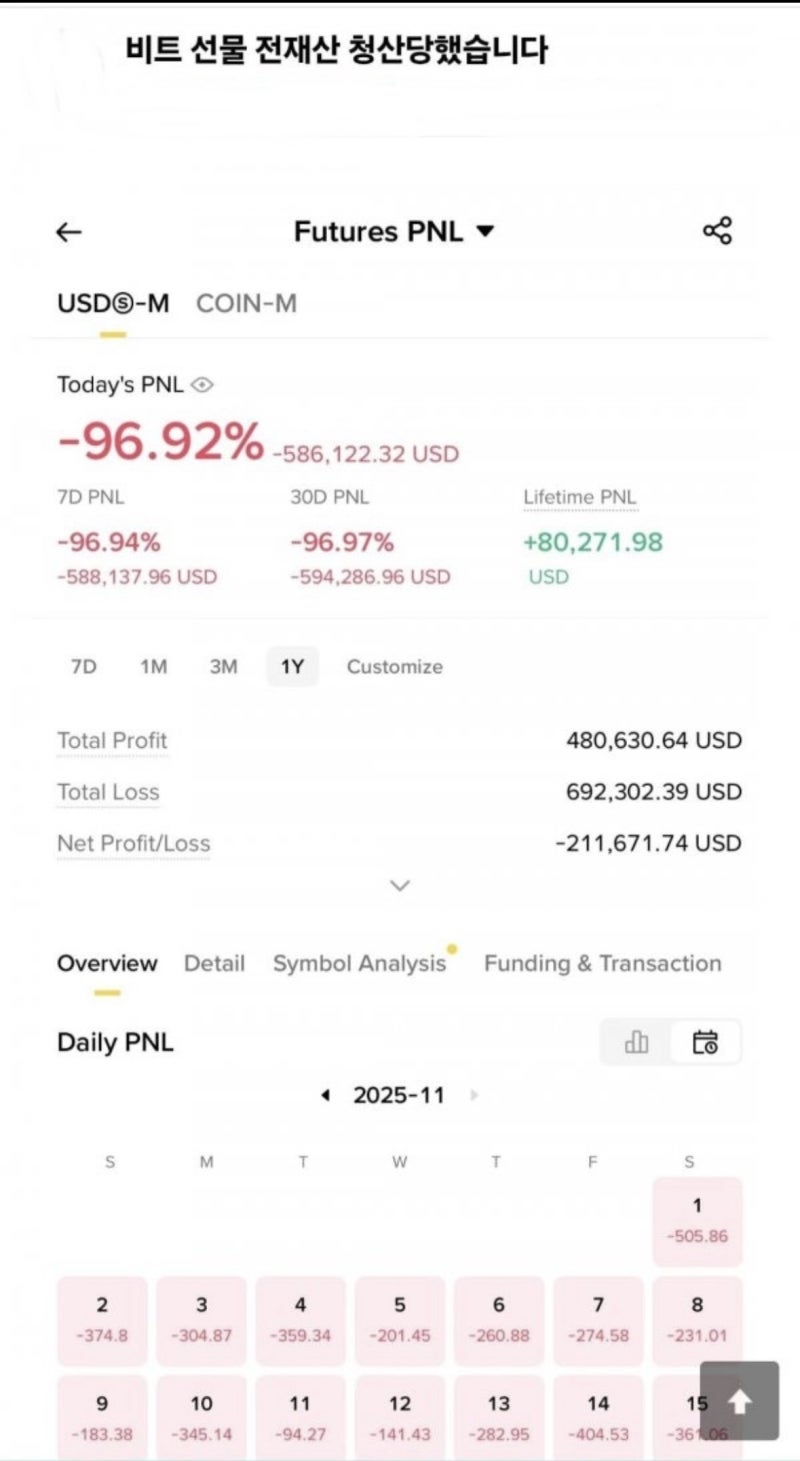The height and width of the screenshot is (1461, 800).
Task: Share the Futures PNL report
Action: pyautogui.click(x=717, y=231)
